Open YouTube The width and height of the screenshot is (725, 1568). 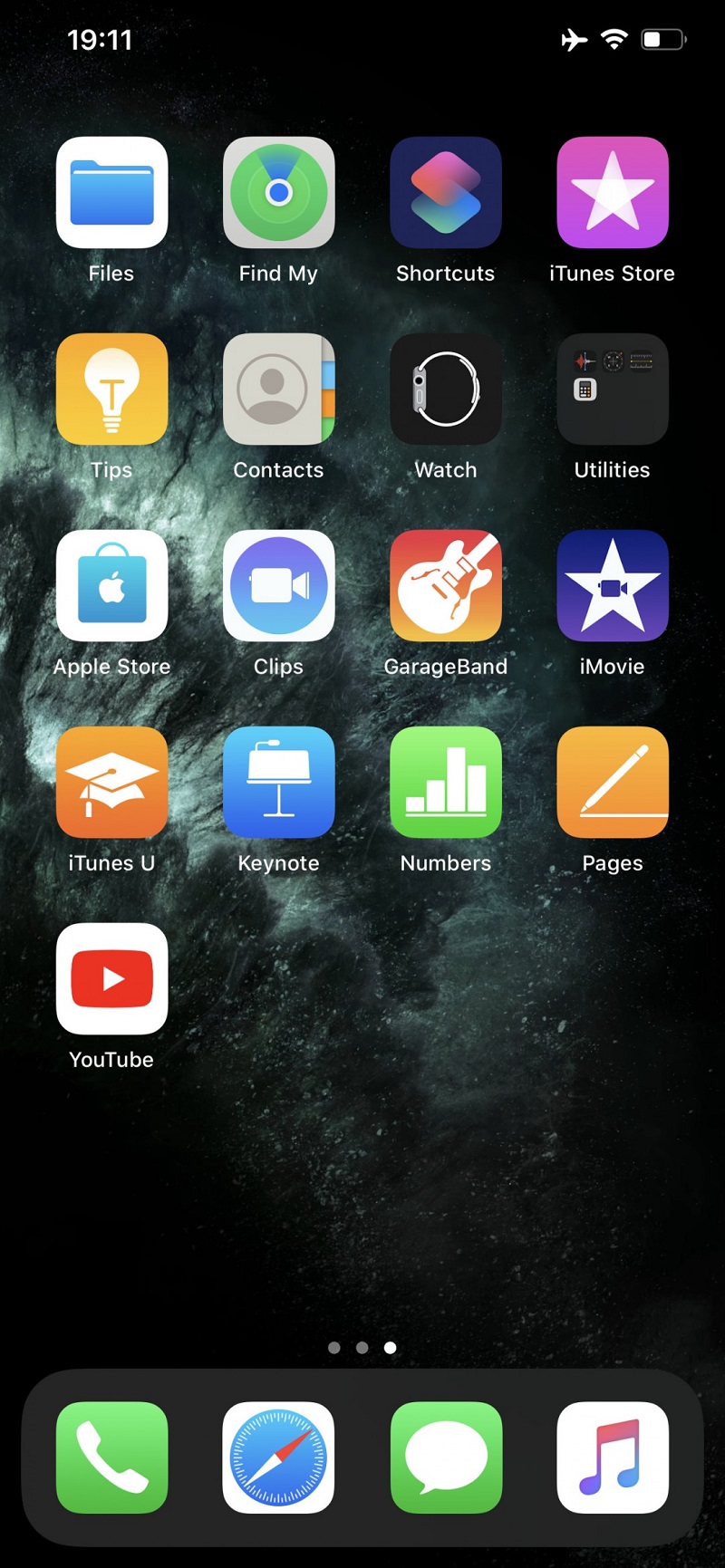point(111,978)
